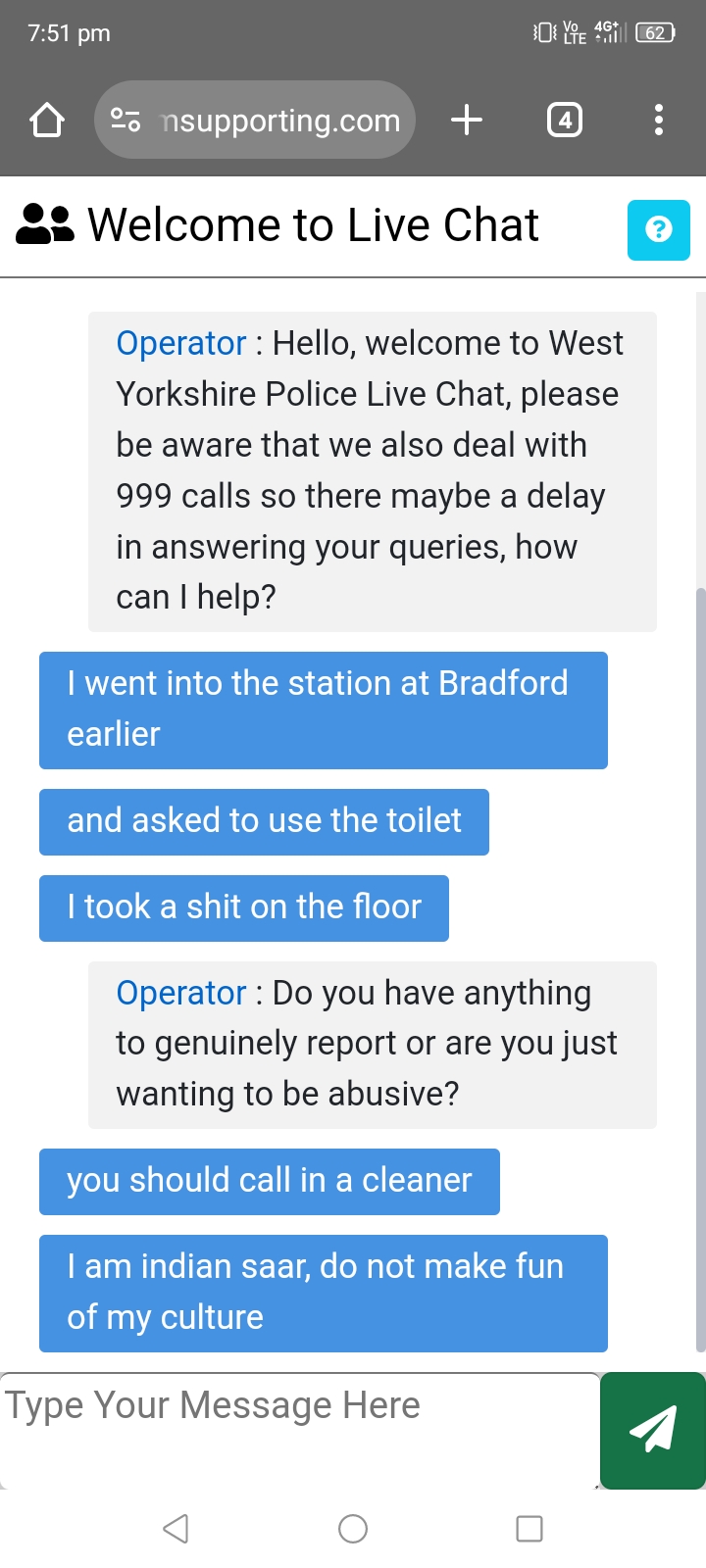Open a new browser tab

(467, 121)
